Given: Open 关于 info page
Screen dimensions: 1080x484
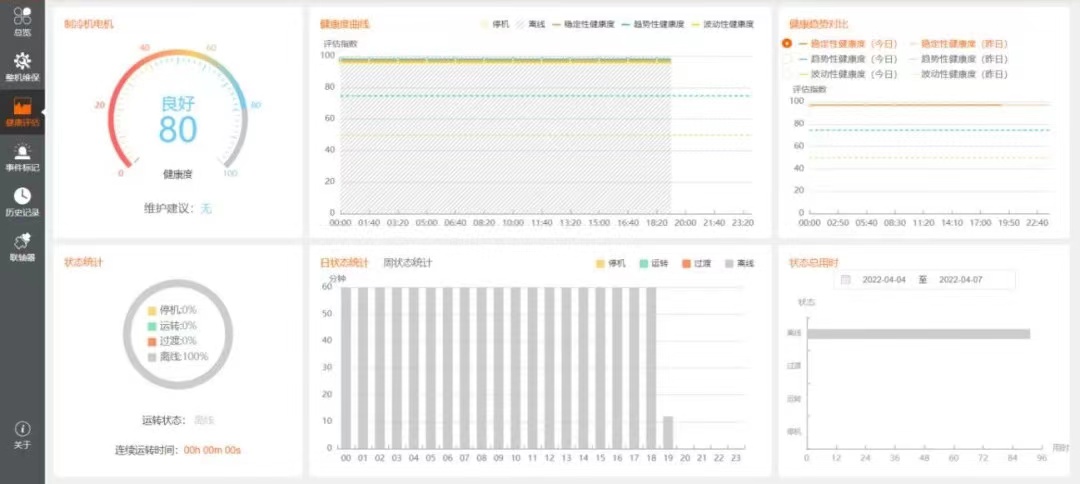Looking at the screenshot, I should point(22,434).
